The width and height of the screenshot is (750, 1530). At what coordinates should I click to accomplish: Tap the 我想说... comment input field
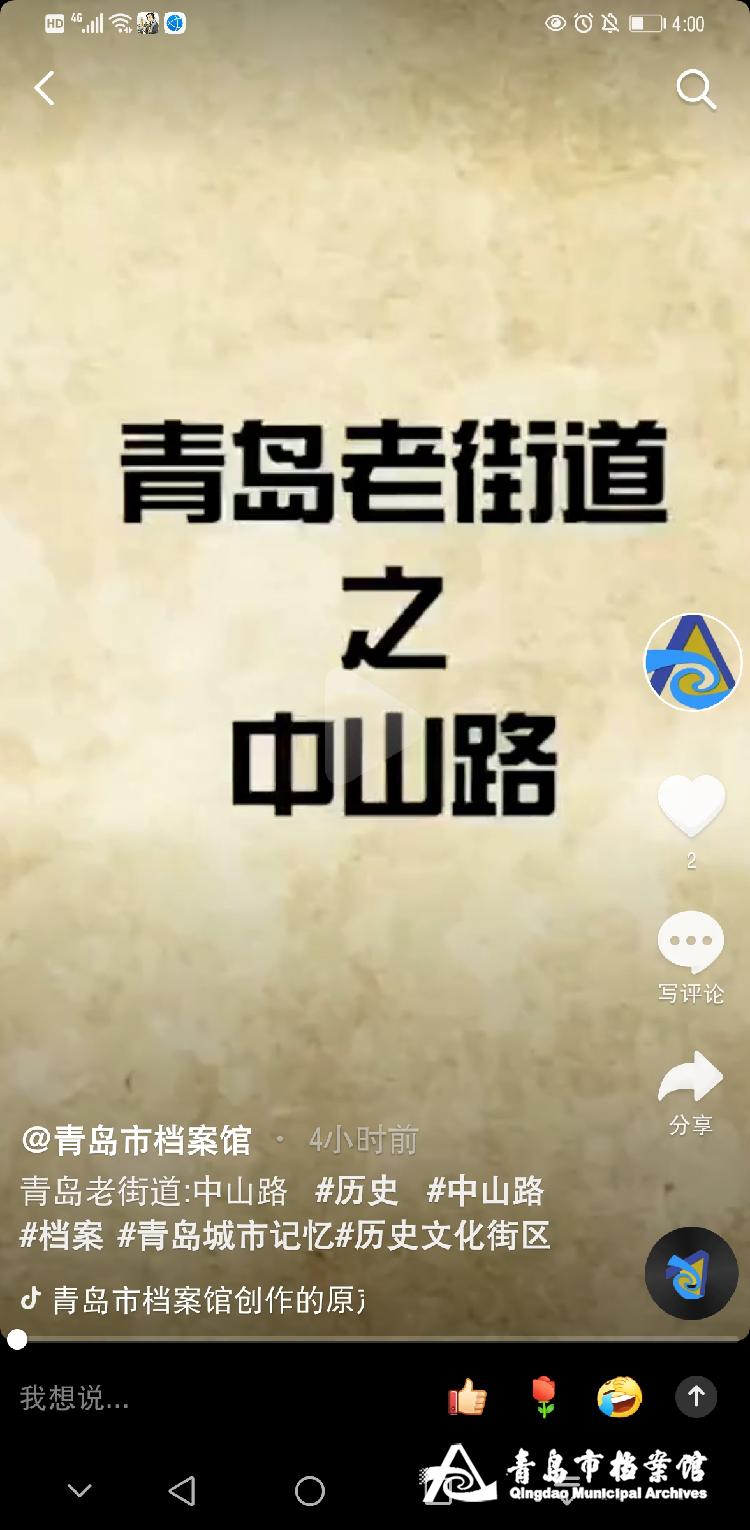pyautogui.click(x=200, y=1398)
